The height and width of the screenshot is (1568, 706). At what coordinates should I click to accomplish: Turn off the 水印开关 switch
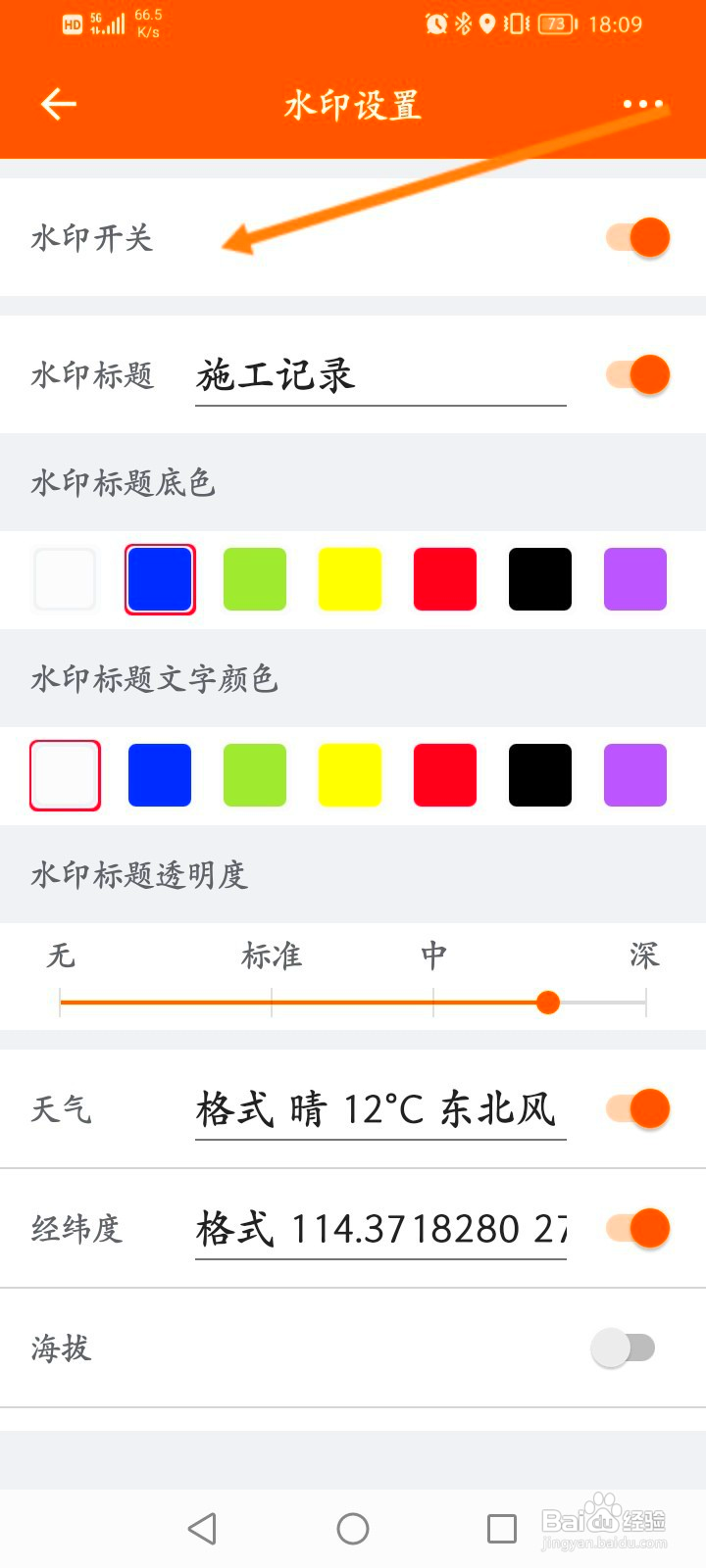637,237
